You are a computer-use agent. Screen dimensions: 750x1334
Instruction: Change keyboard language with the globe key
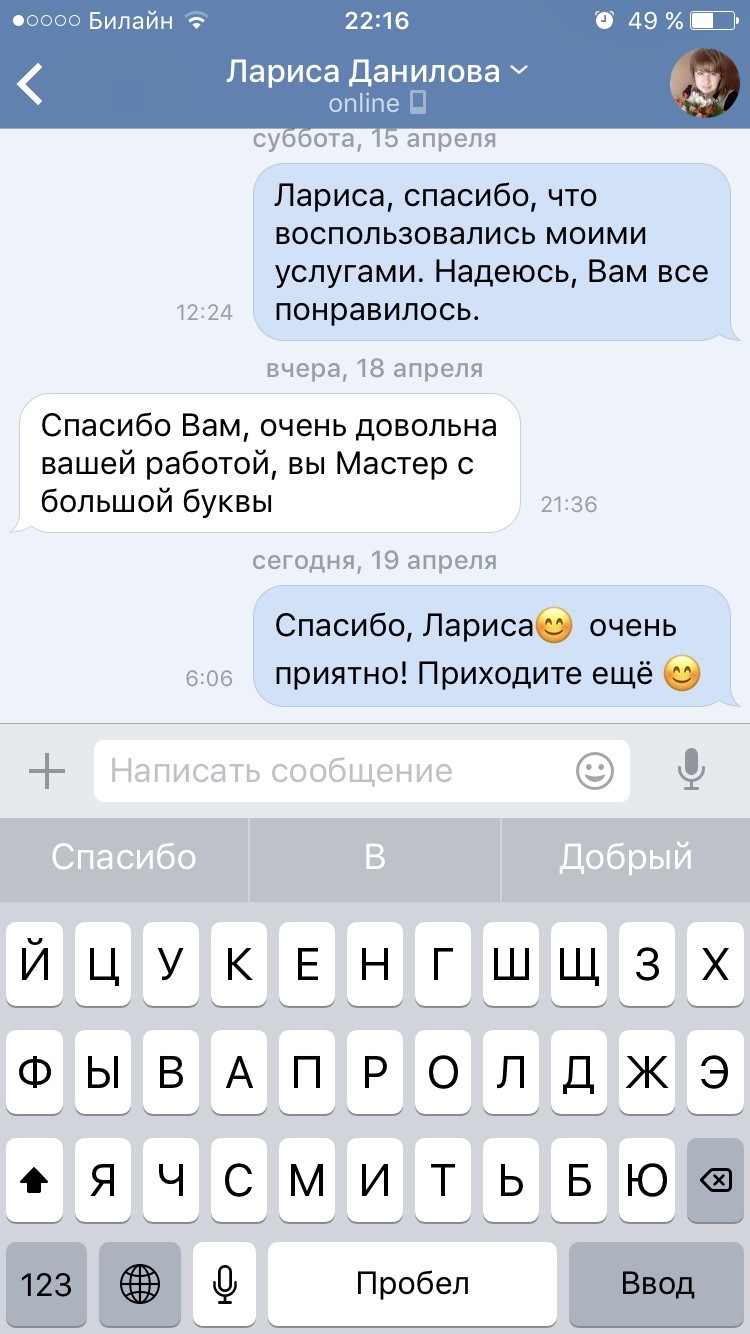[x=140, y=1283]
